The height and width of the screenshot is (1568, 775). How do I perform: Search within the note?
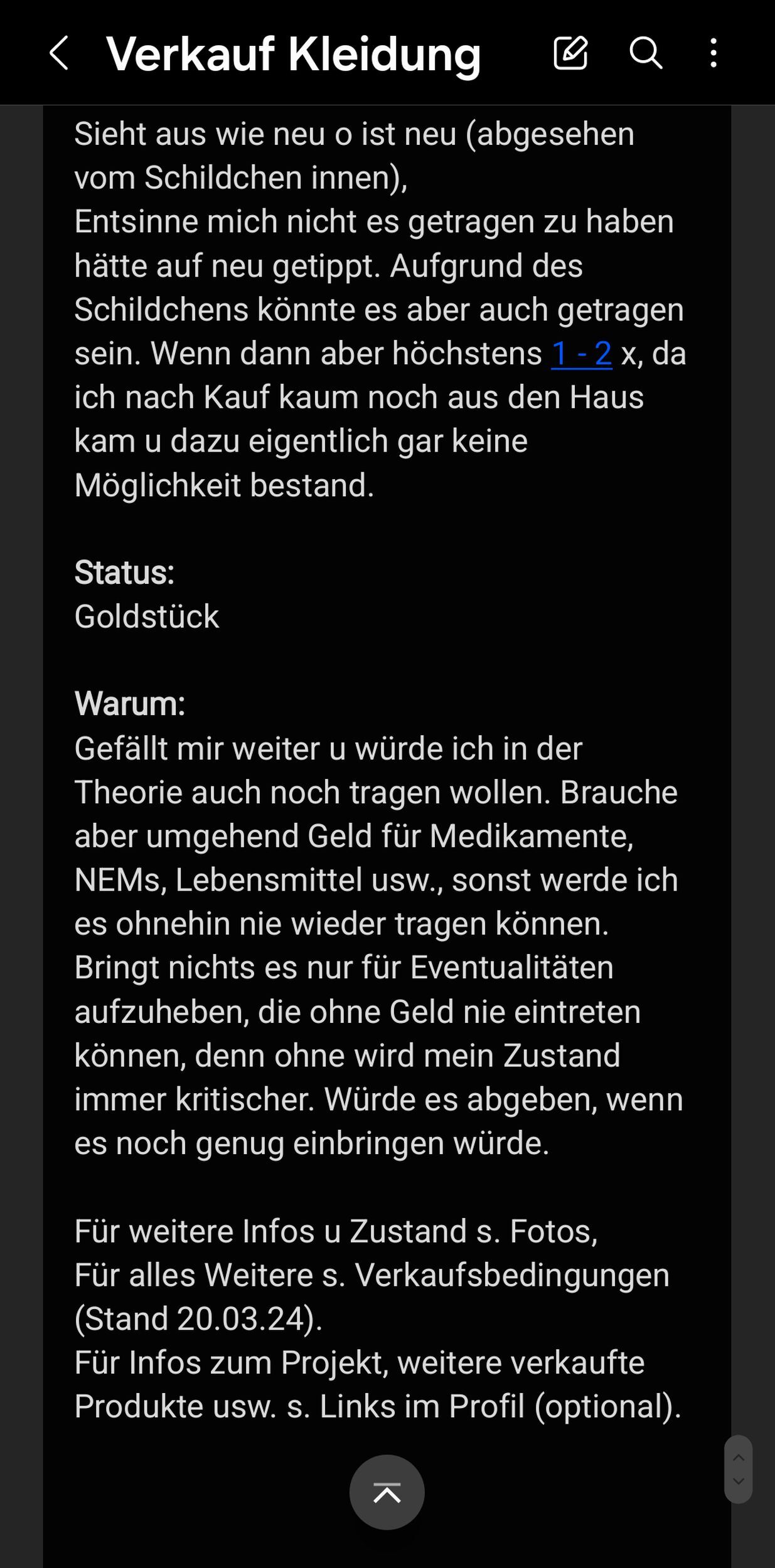pyautogui.click(x=646, y=53)
